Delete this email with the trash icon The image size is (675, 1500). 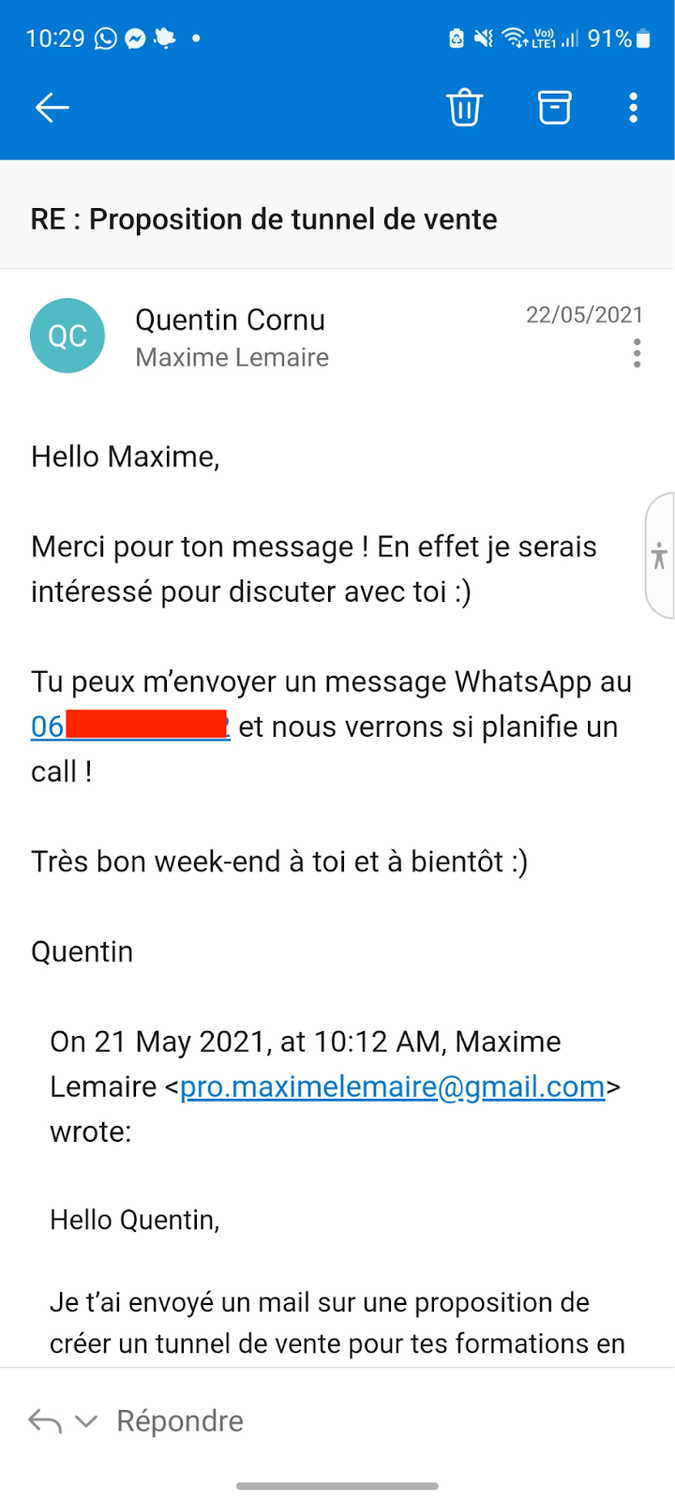464,107
